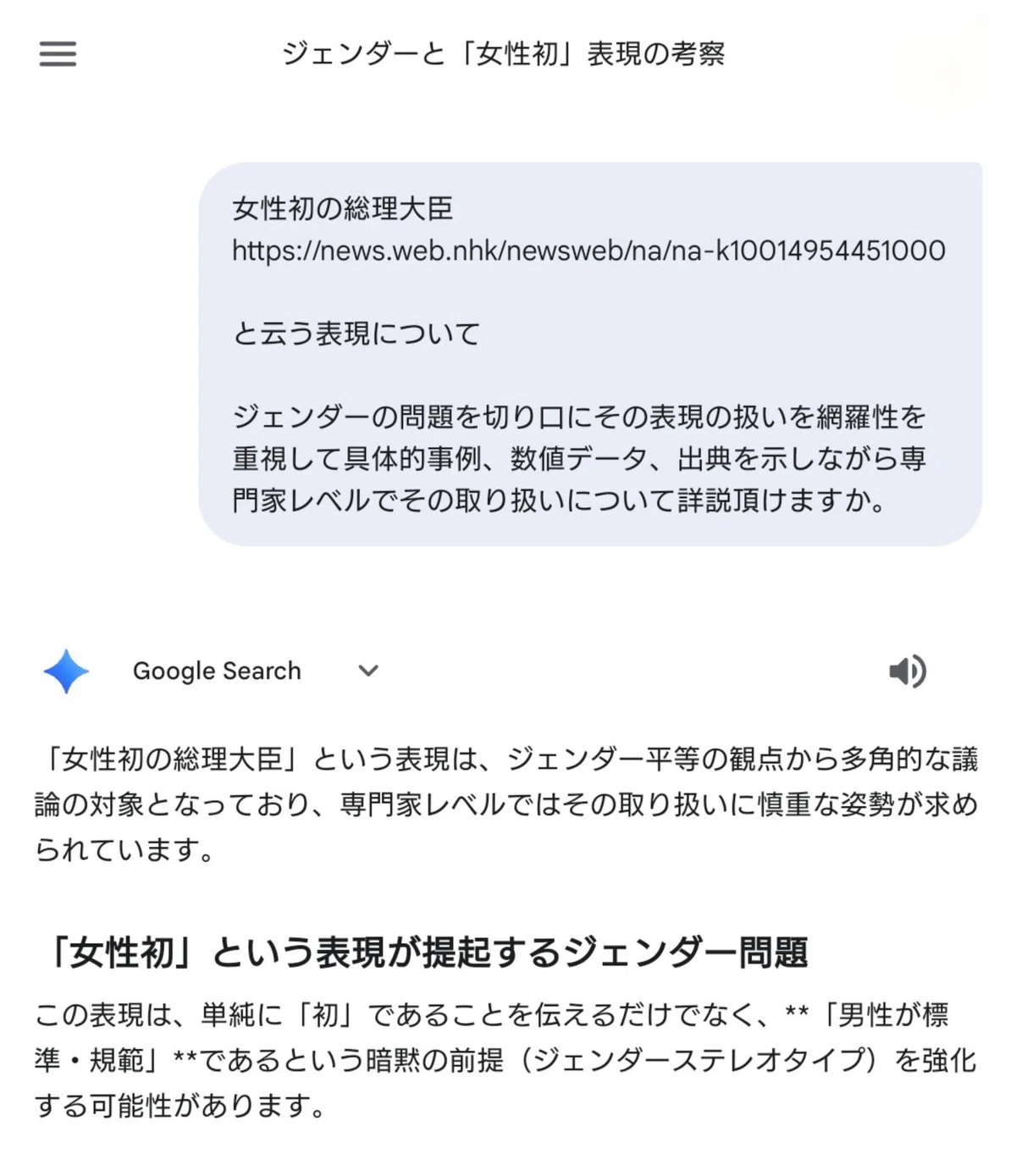Open the NHK news link in message
This screenshot has width=1016, height=1176.
point(588,251)
